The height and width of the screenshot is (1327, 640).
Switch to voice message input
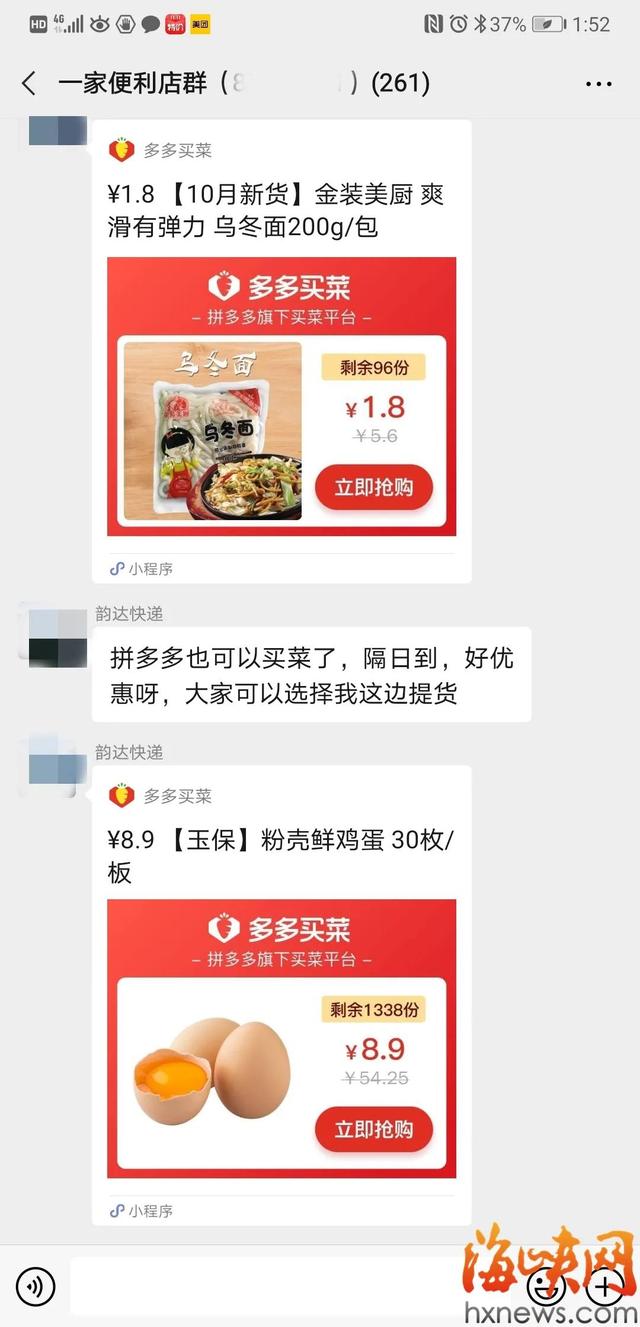(x=36, y=1286)
